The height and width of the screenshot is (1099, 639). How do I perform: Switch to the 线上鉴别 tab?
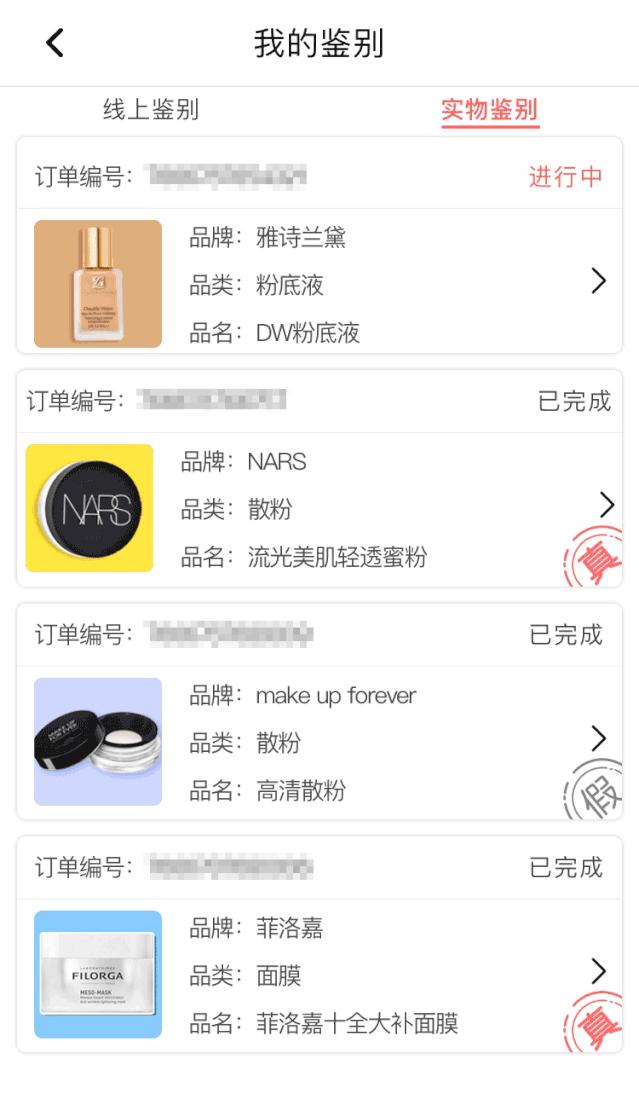tap(151, 110)
